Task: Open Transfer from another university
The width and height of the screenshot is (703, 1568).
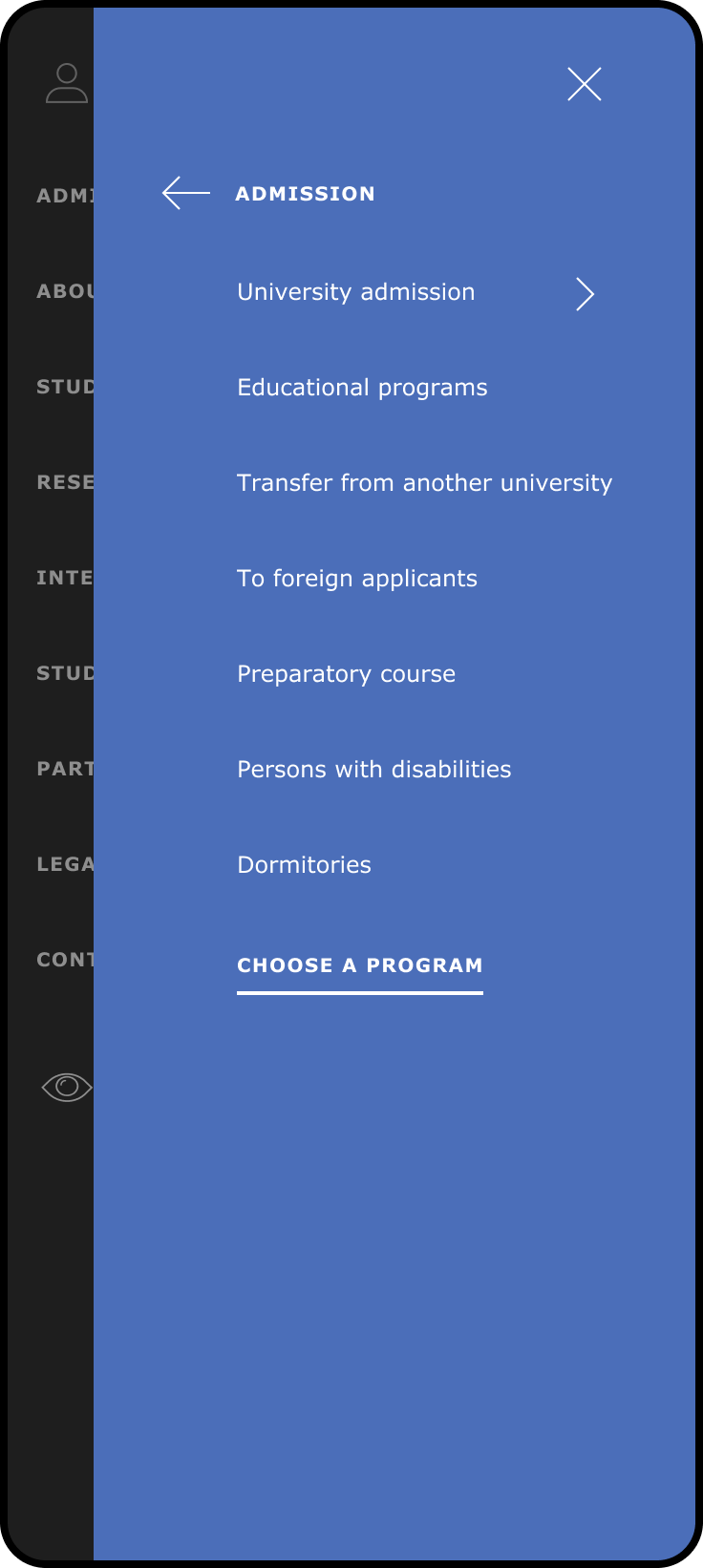Action: (424, 483)
